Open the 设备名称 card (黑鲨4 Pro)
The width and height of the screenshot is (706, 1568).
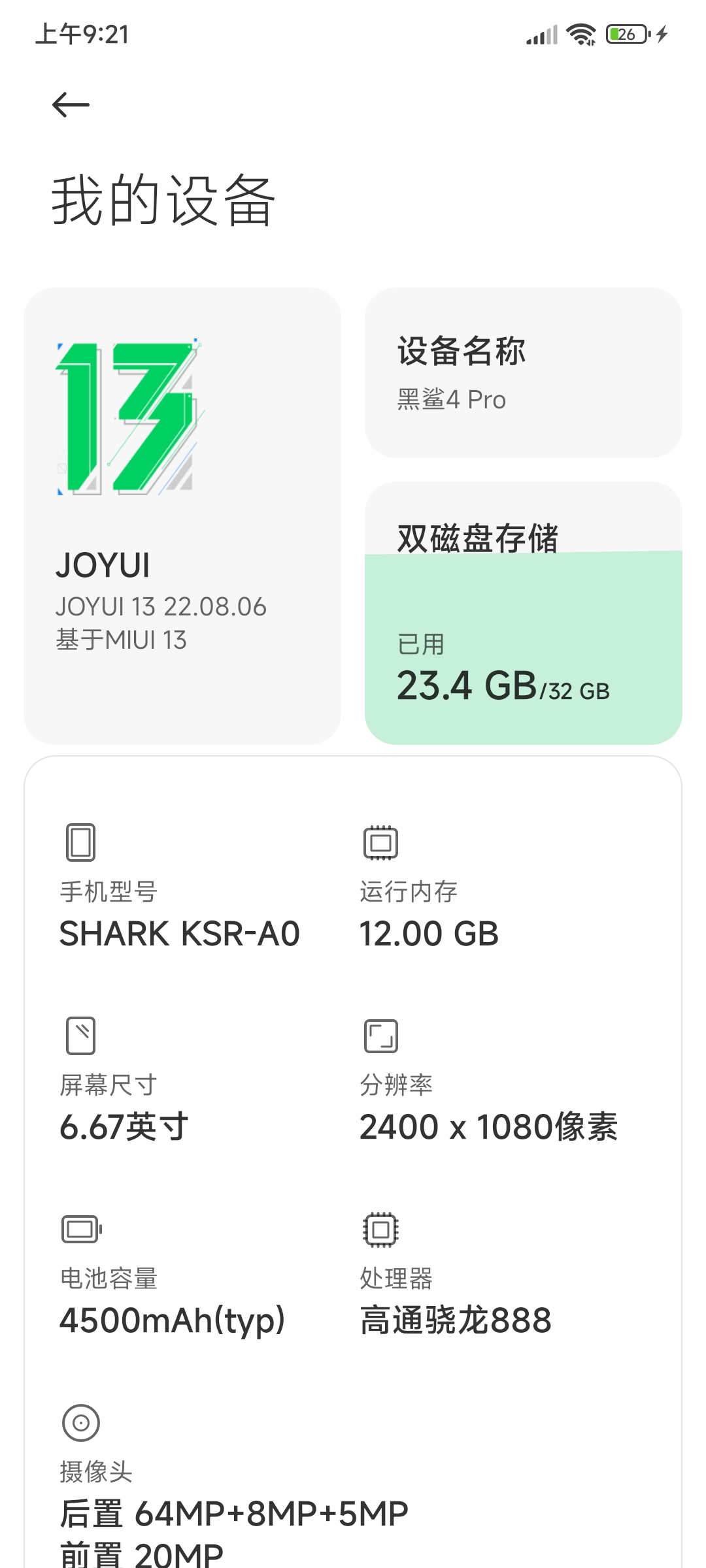point(523,372)
